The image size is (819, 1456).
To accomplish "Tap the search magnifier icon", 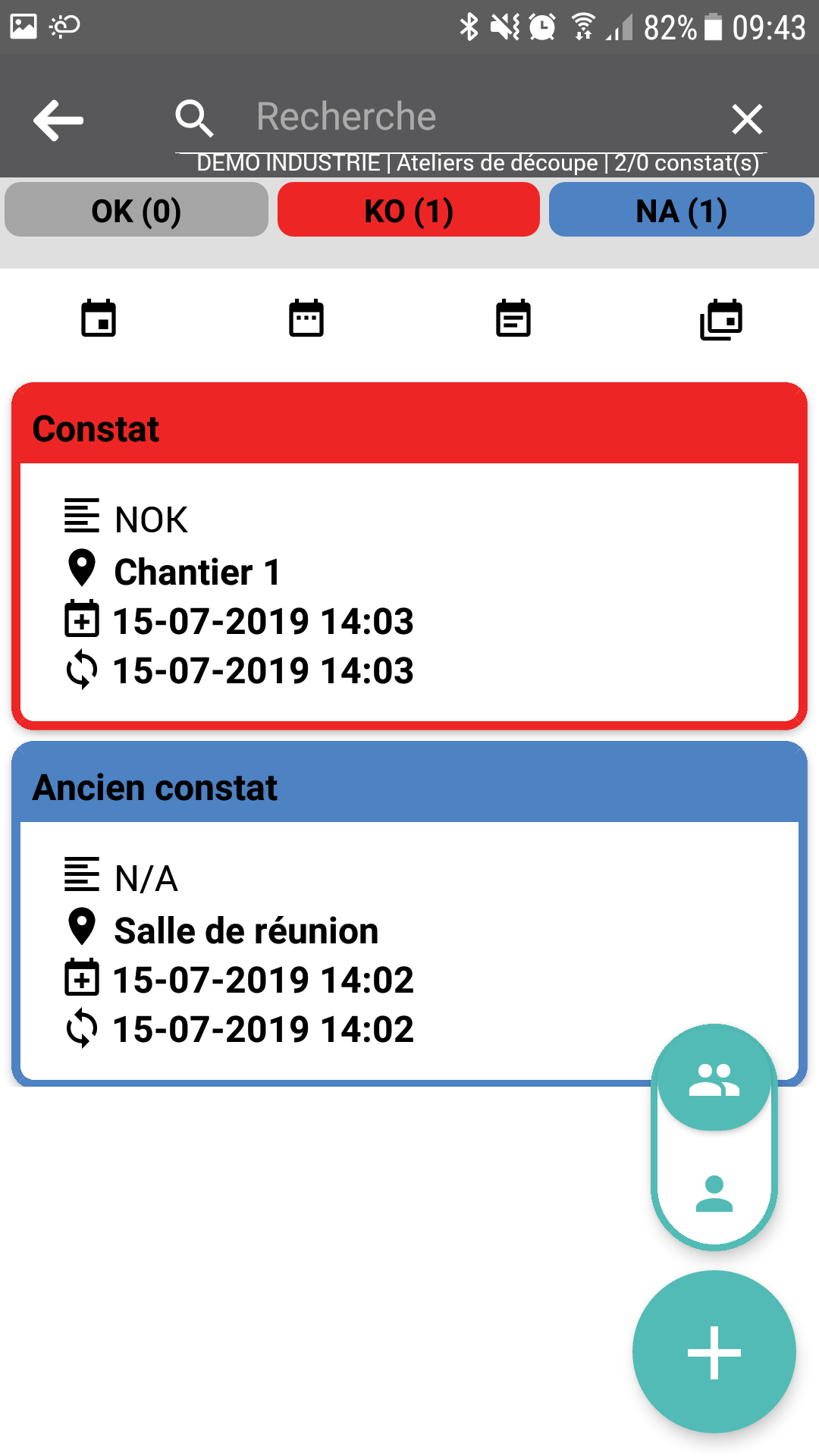I will [194, 118].
